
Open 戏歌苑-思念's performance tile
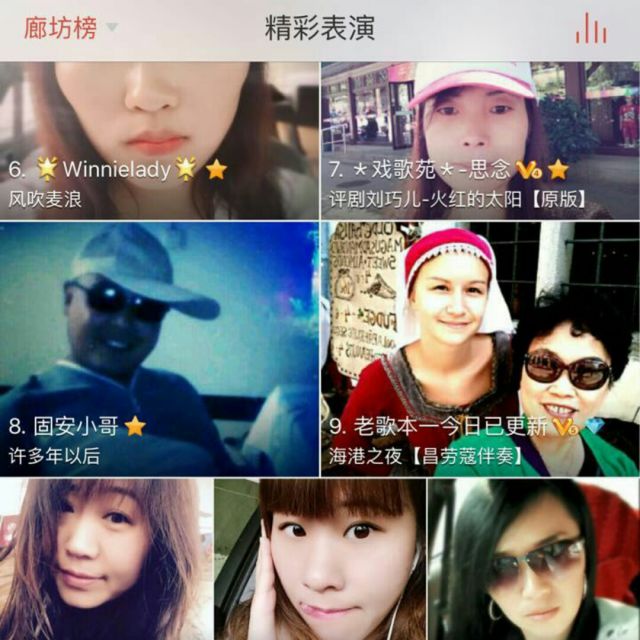pos(480,140)
